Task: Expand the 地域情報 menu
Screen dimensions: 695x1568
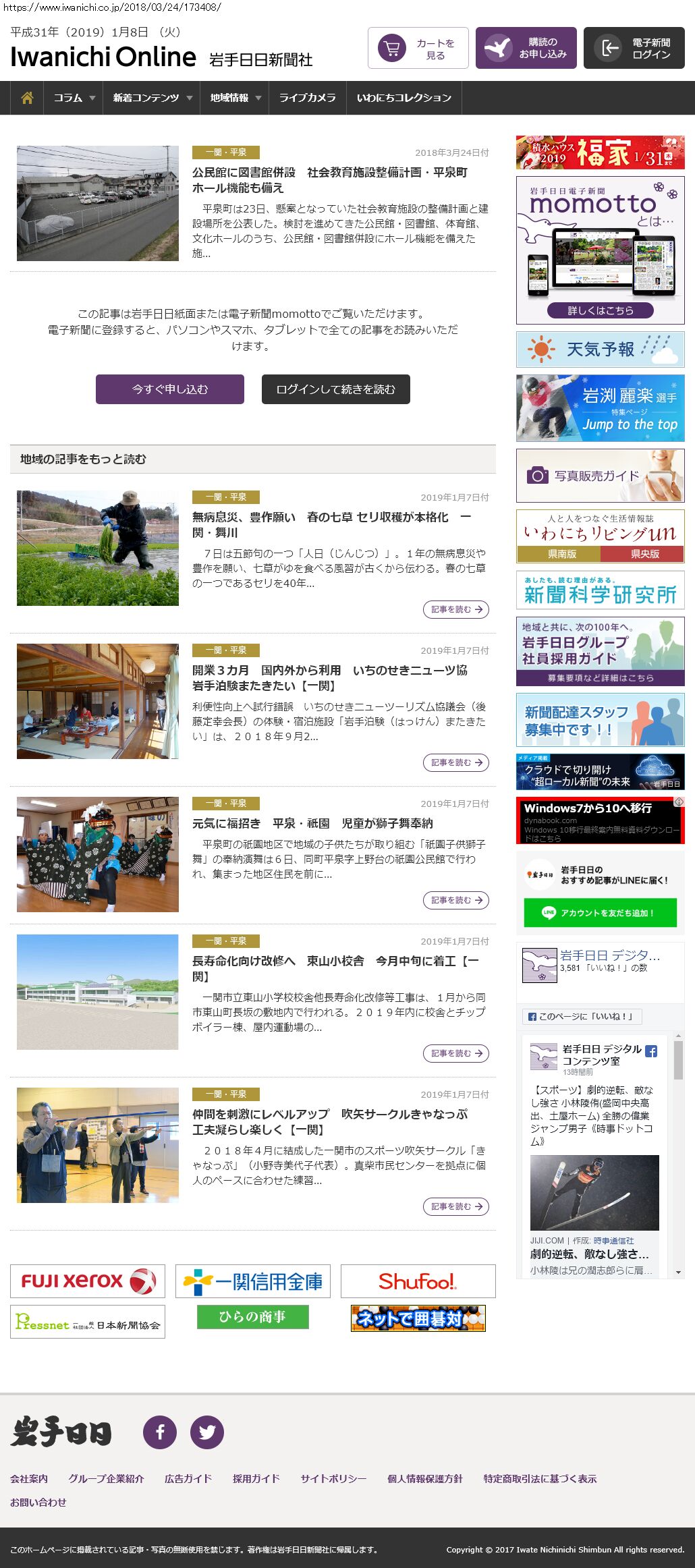Action: pos(235,98)
